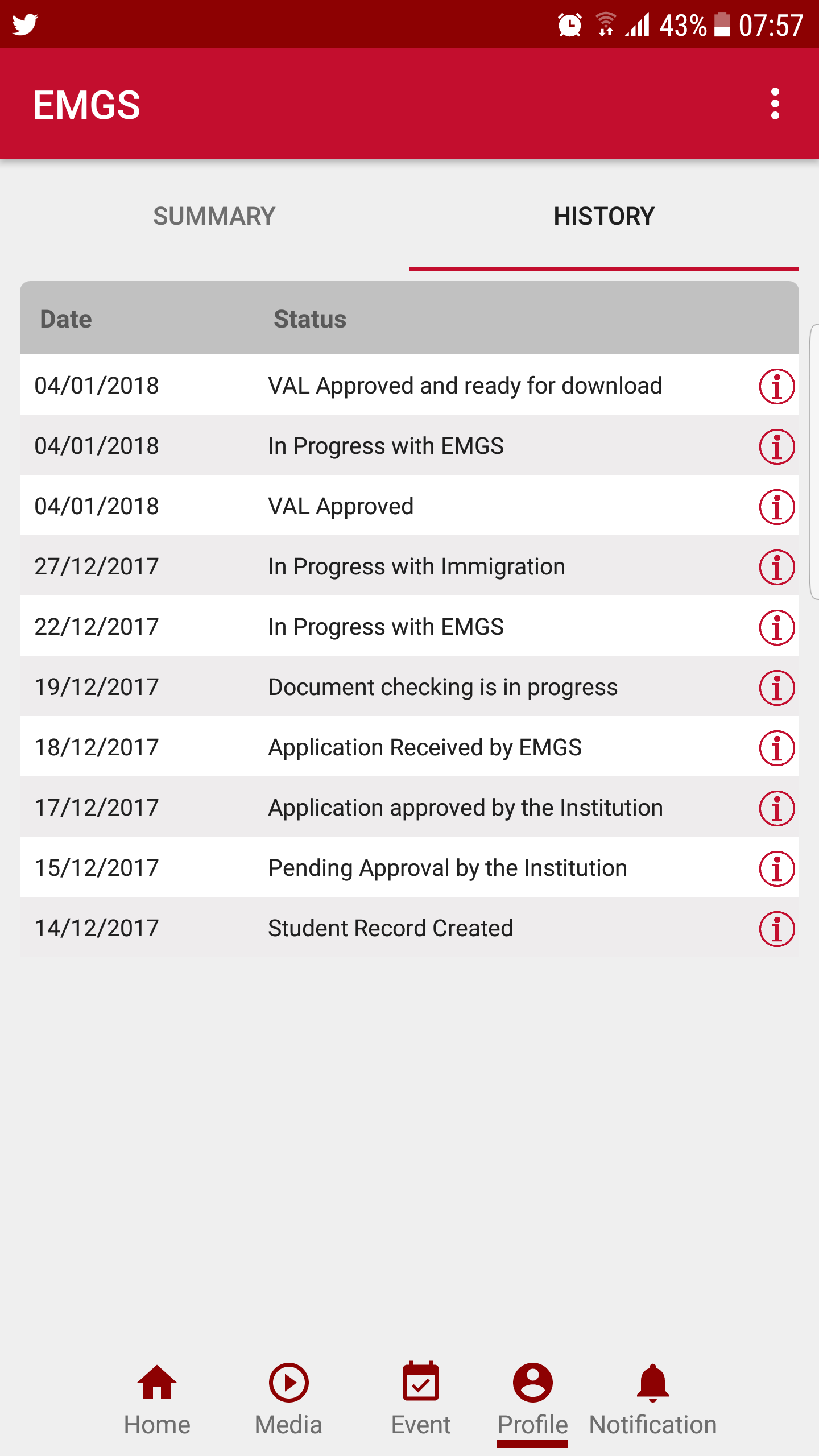Open info for Student Record Created
This screenshot has height=1456, width=819.
pos(776,929)
